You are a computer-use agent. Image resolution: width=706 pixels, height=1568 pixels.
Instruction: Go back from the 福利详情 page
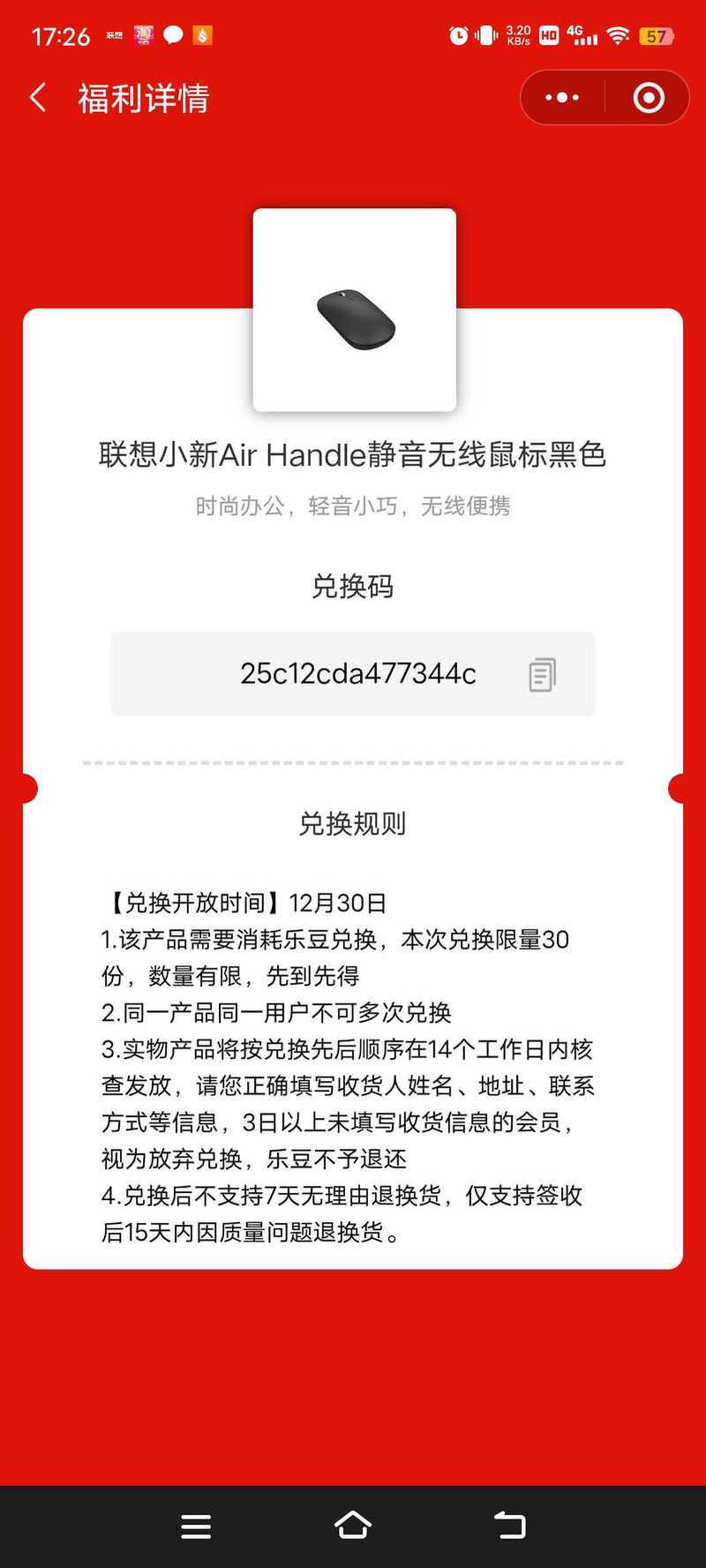[38, 98]
